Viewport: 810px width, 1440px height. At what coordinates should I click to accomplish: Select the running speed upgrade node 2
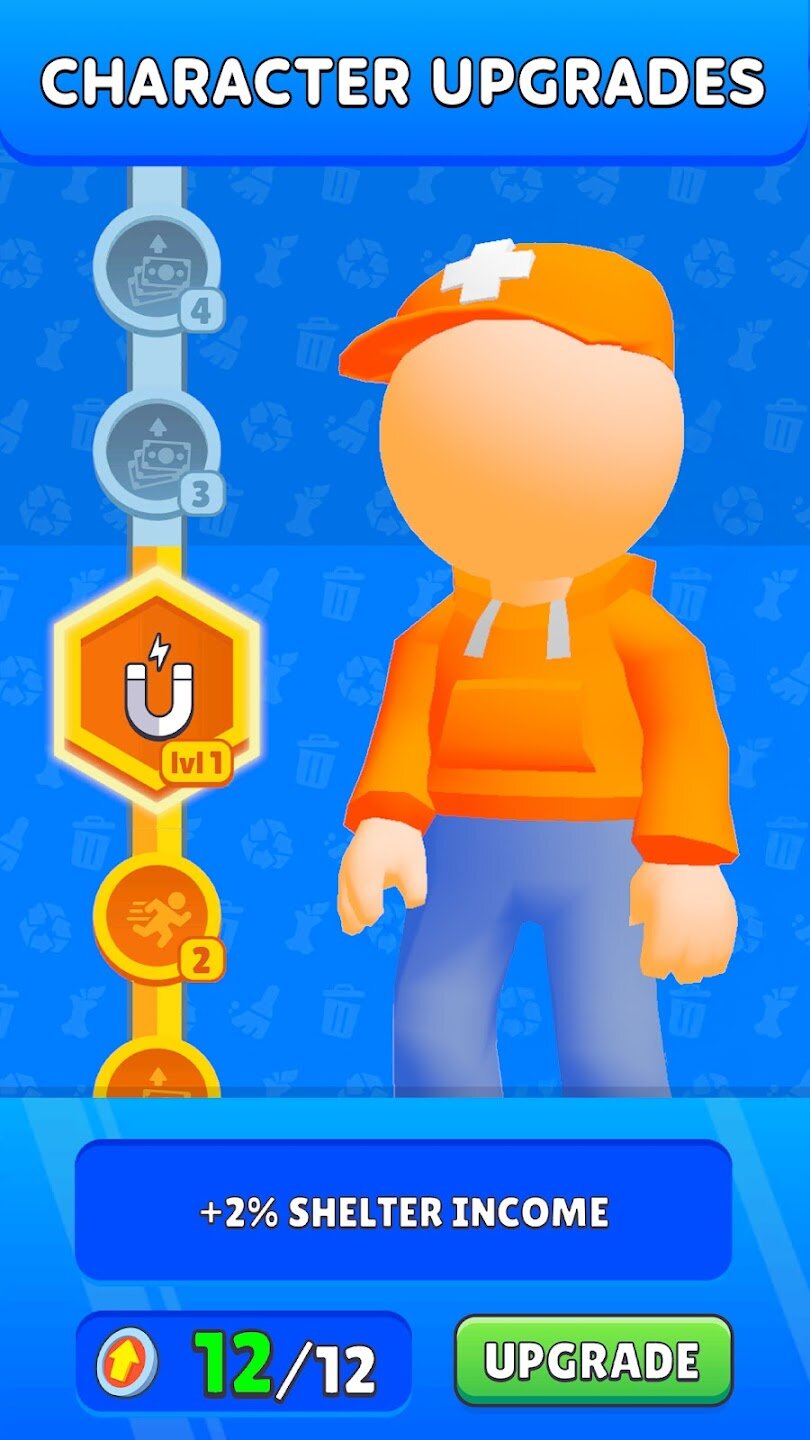(x=157, y=914)
